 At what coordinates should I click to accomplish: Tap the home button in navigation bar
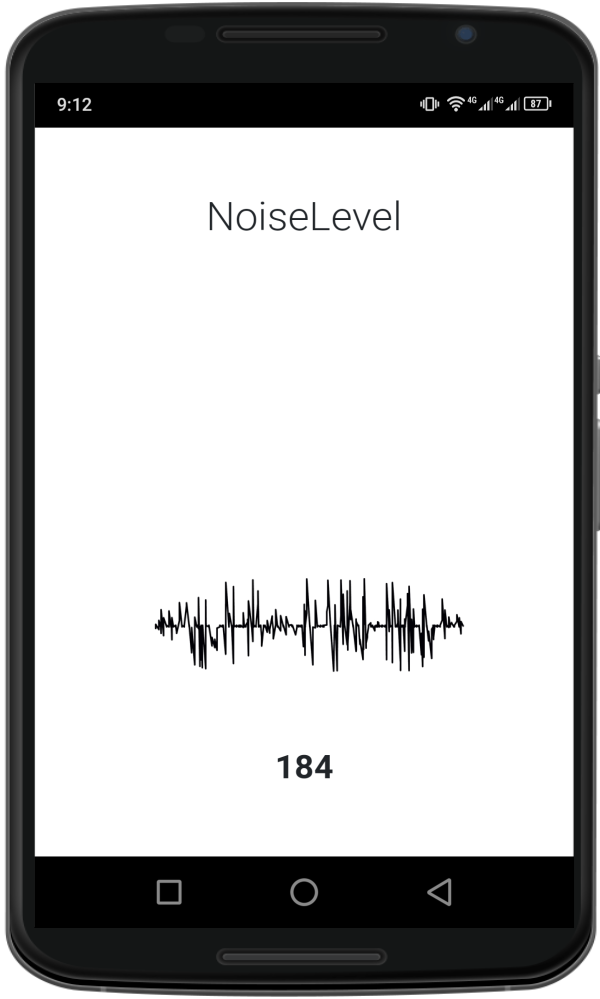[304, 892]
